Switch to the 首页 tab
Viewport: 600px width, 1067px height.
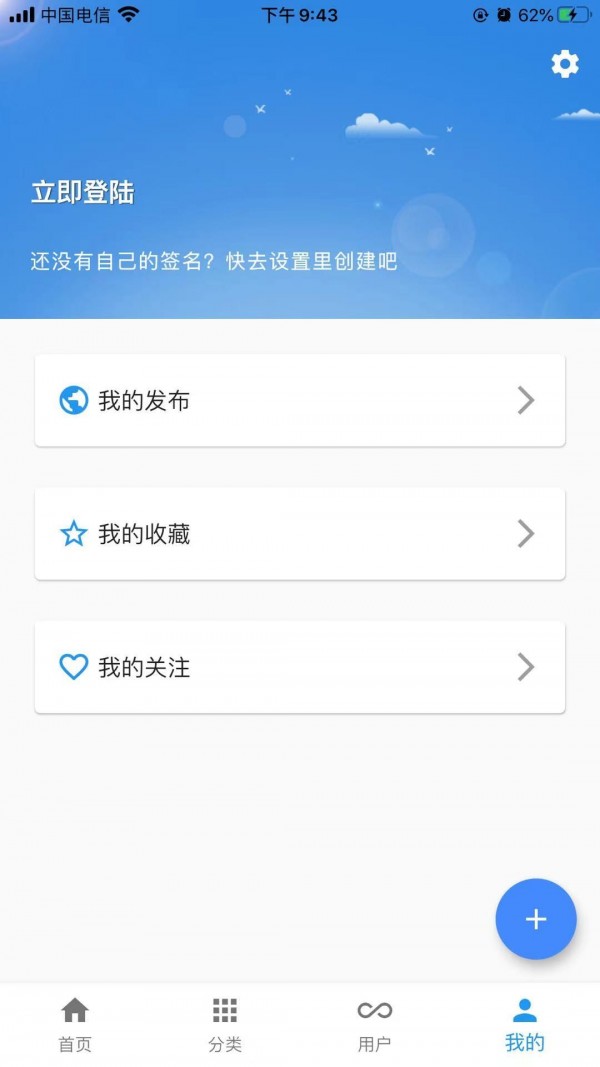click(75, 1024)
